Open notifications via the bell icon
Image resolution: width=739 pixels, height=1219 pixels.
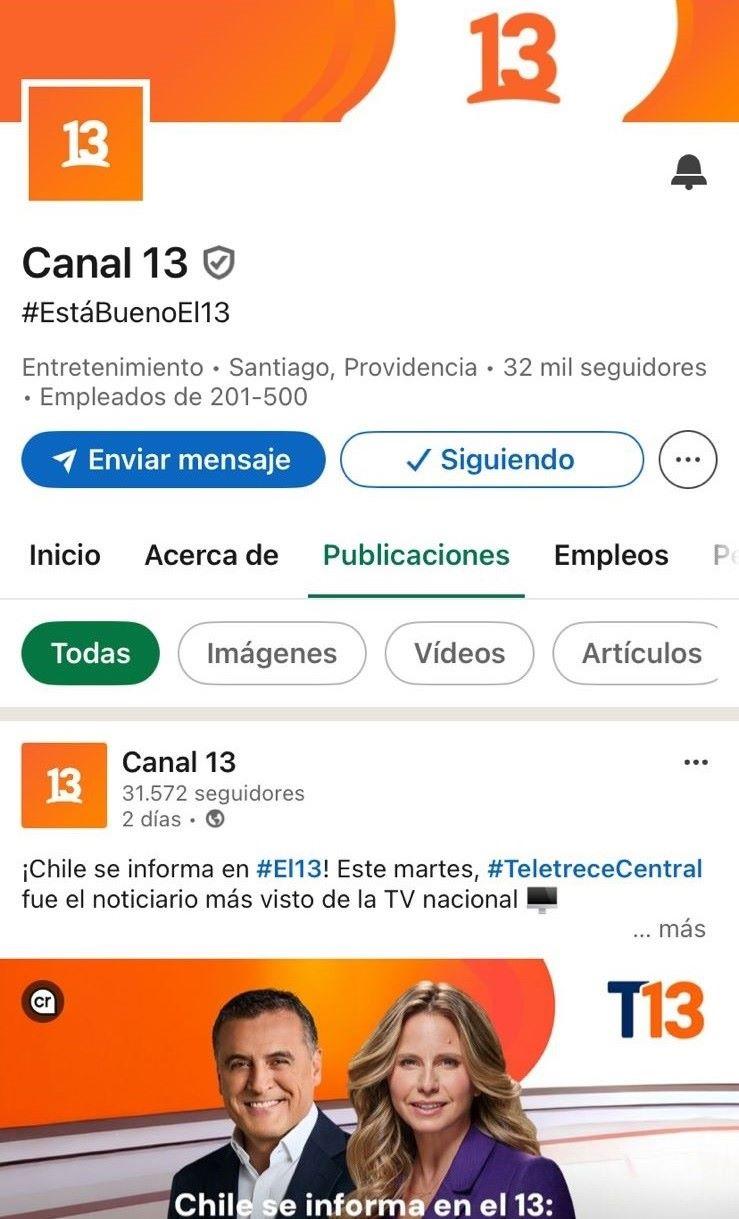[687, 172]
